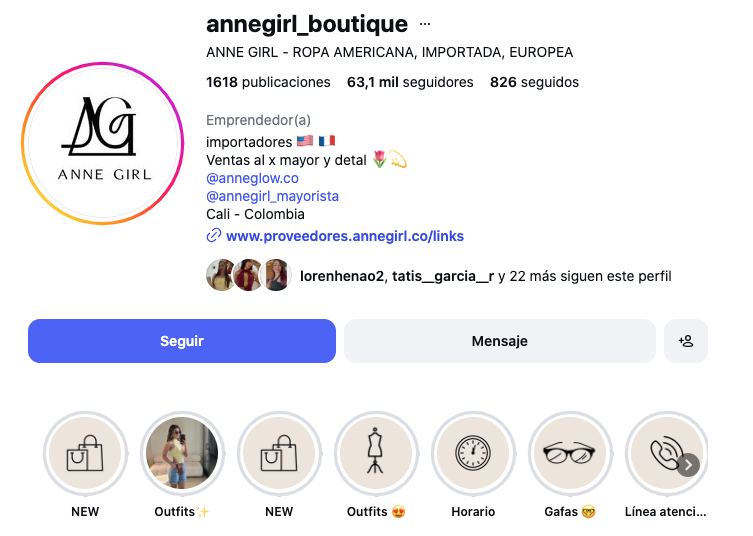Open suggested accounts with the add-person icon
This screenshot has width=753, height=536.
click(x=686, y=341)
